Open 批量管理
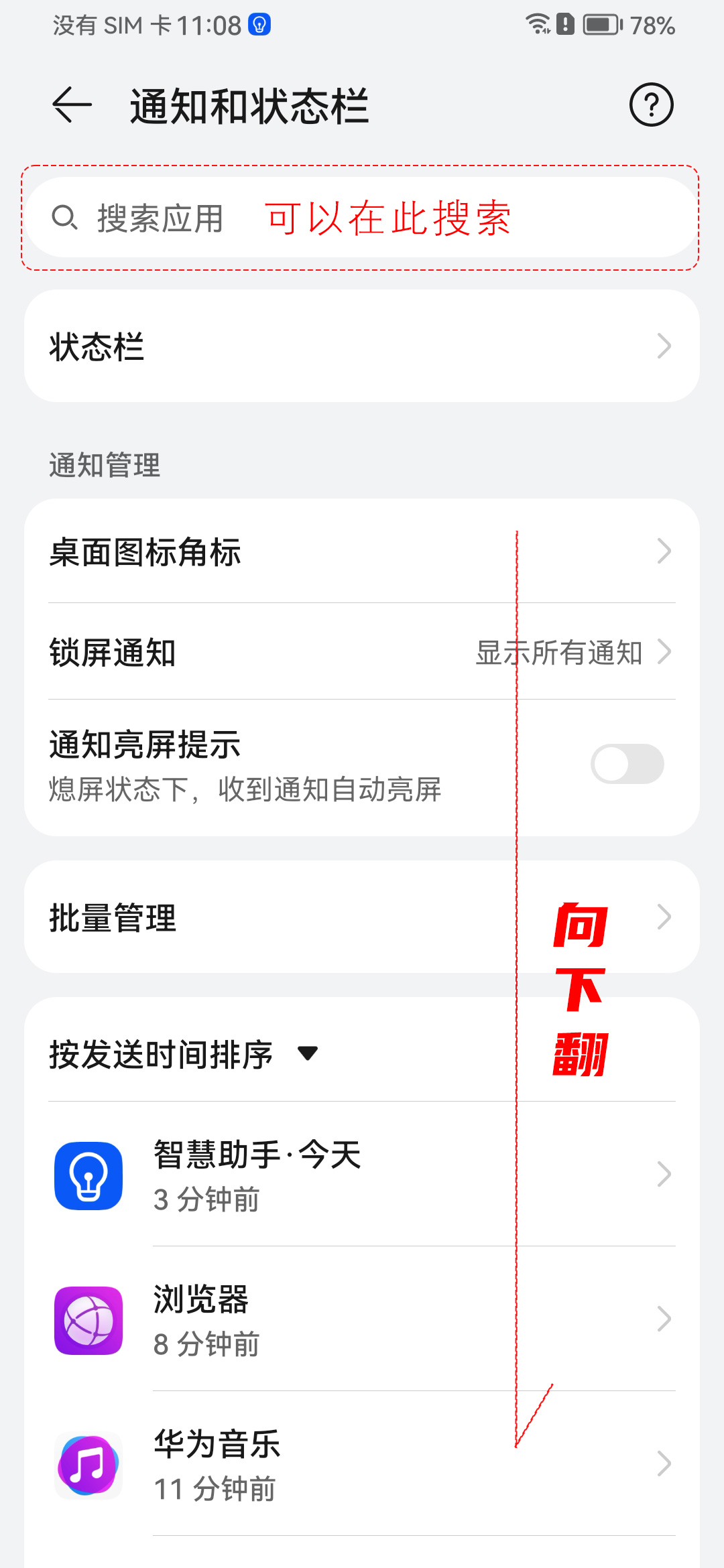 pyautogui.click(x=362, y=917)
